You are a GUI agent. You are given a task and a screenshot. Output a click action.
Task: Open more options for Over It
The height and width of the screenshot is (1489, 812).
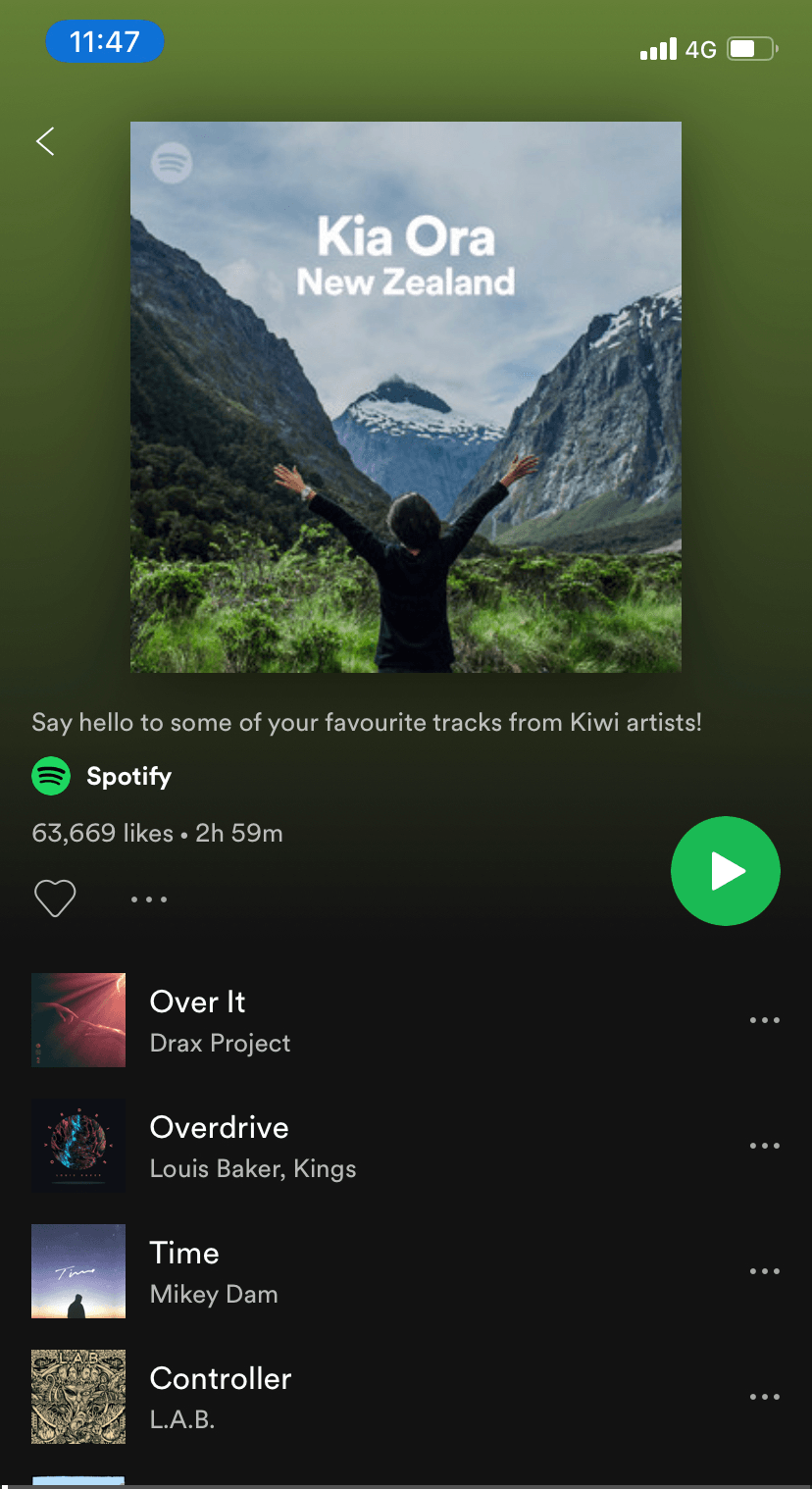point(764,1020)
